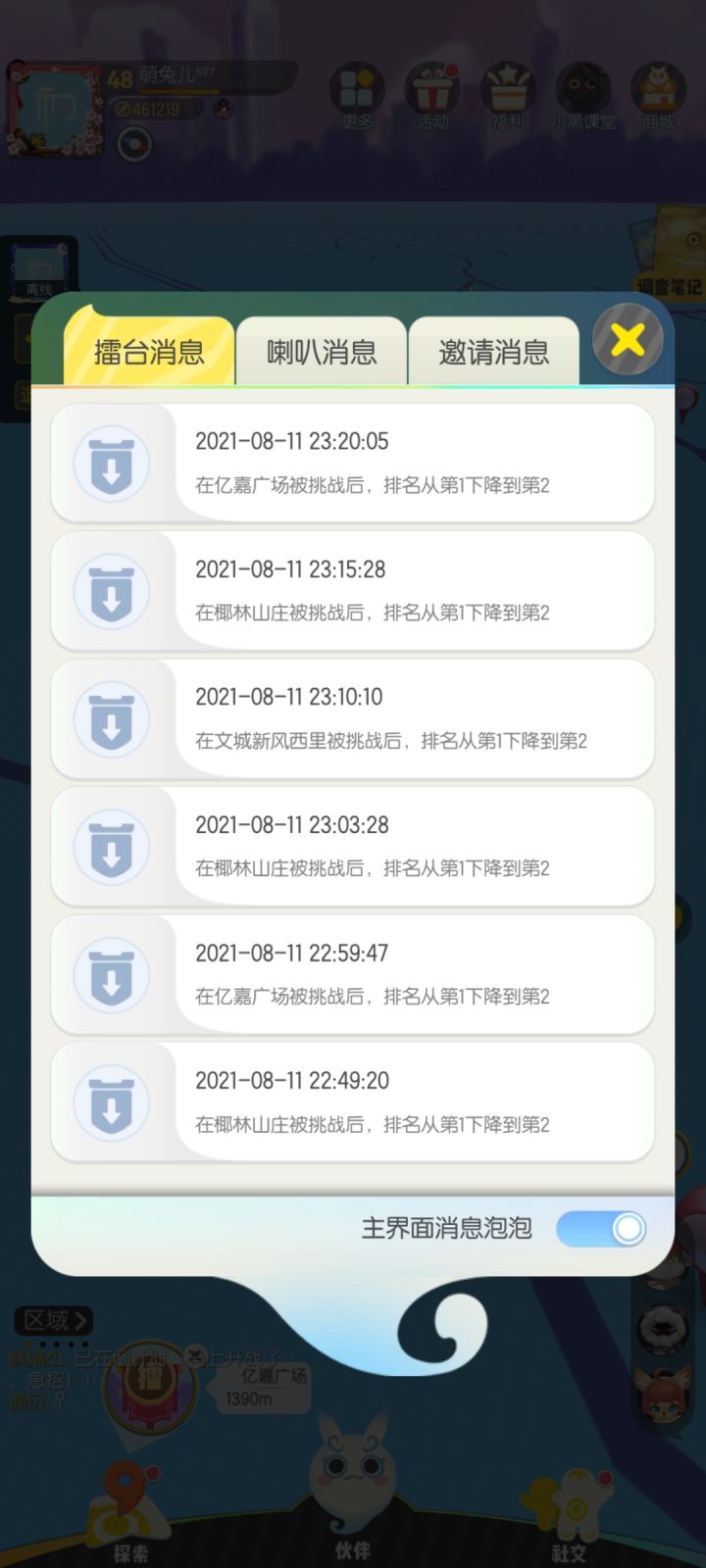Disable 主界面消息泡泡 switch
The height and width of the screenshot is (1568, 706).
coord(601,1228)
